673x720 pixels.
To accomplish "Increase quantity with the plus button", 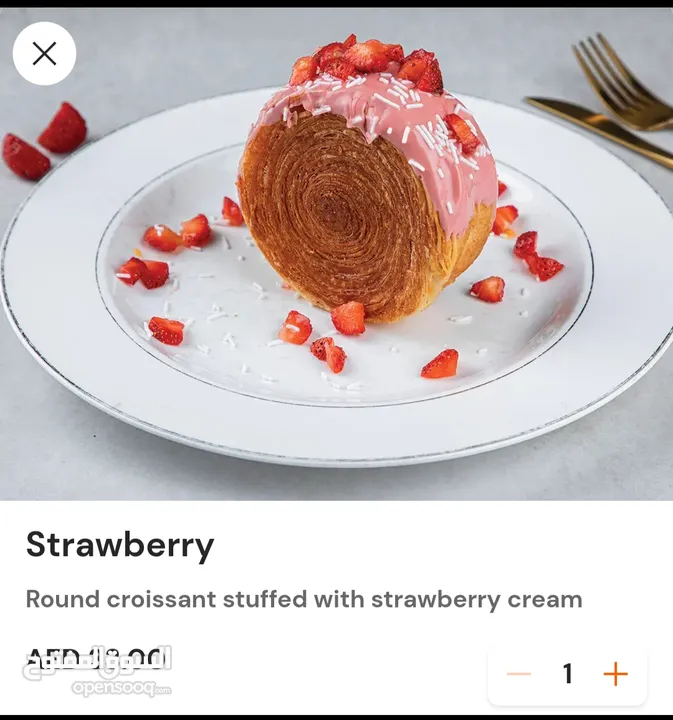I will 615,674.
